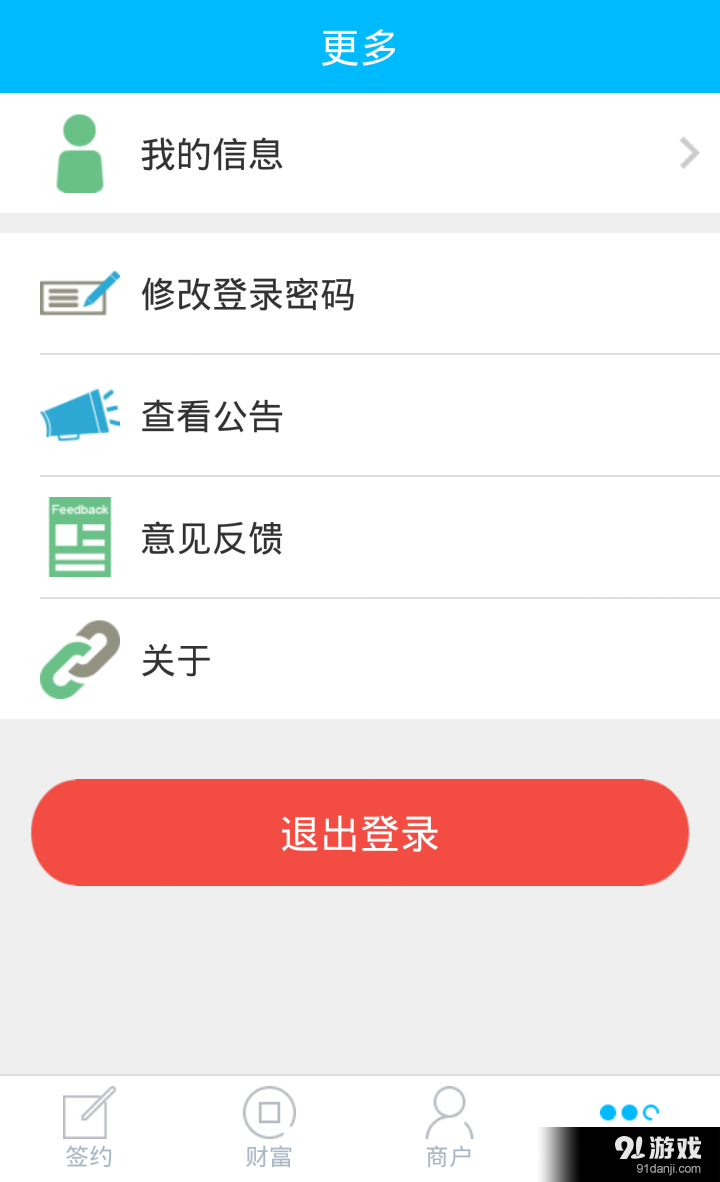Click the green Feedback document icon

79,537
